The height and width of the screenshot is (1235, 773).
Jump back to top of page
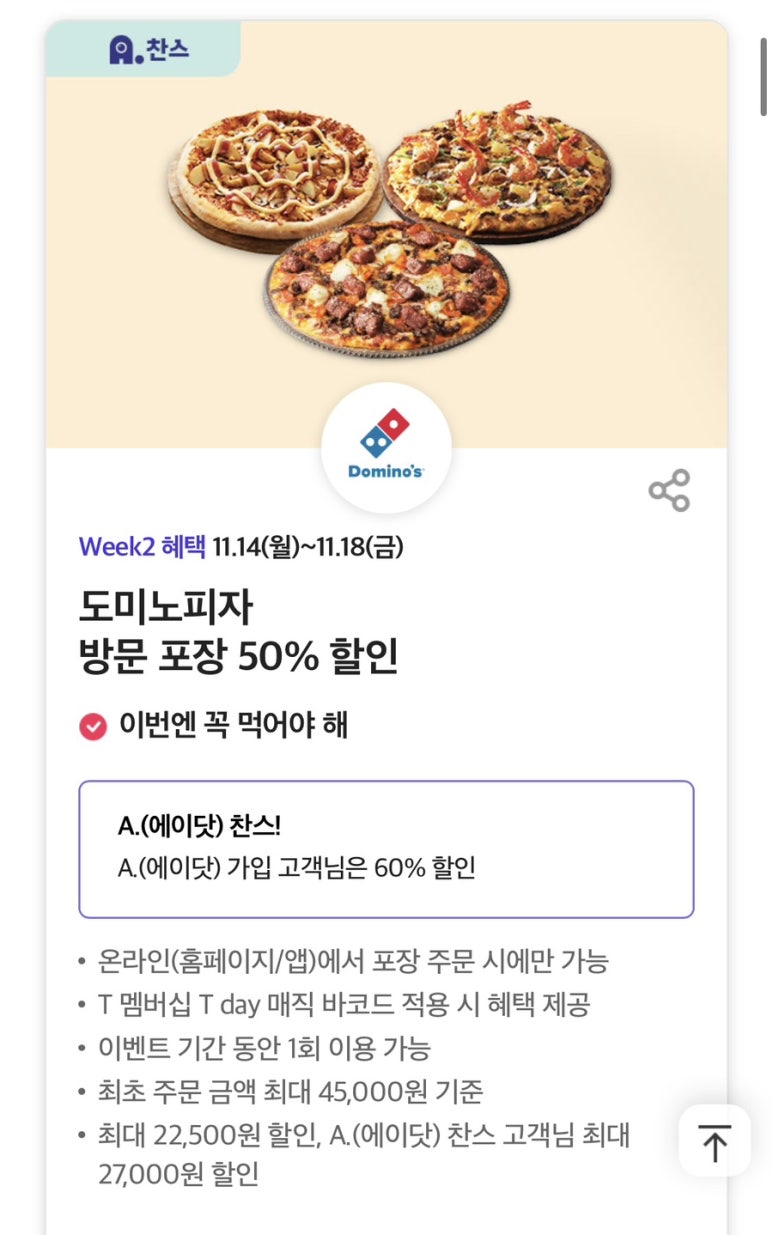pos(714,1142)
